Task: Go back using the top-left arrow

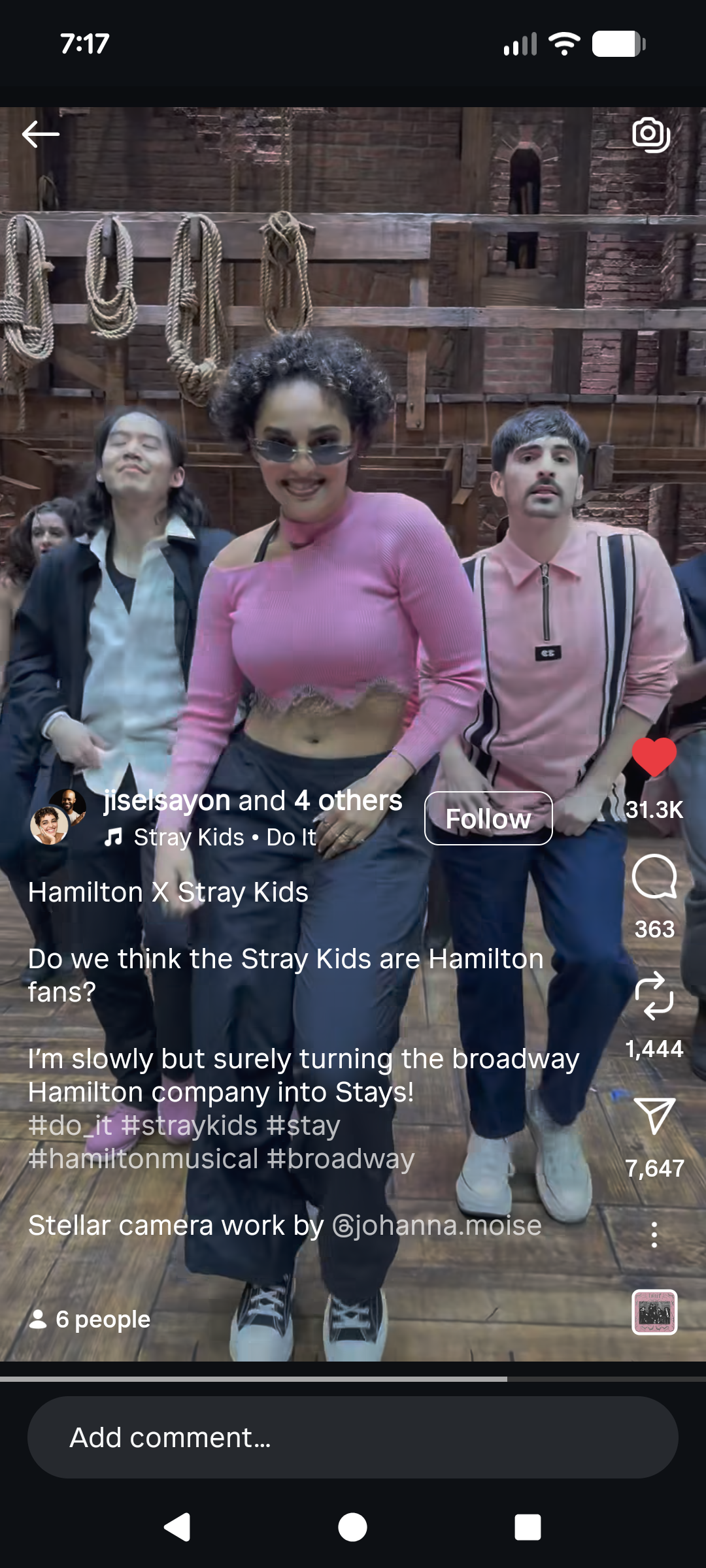Action: (41, 135)
